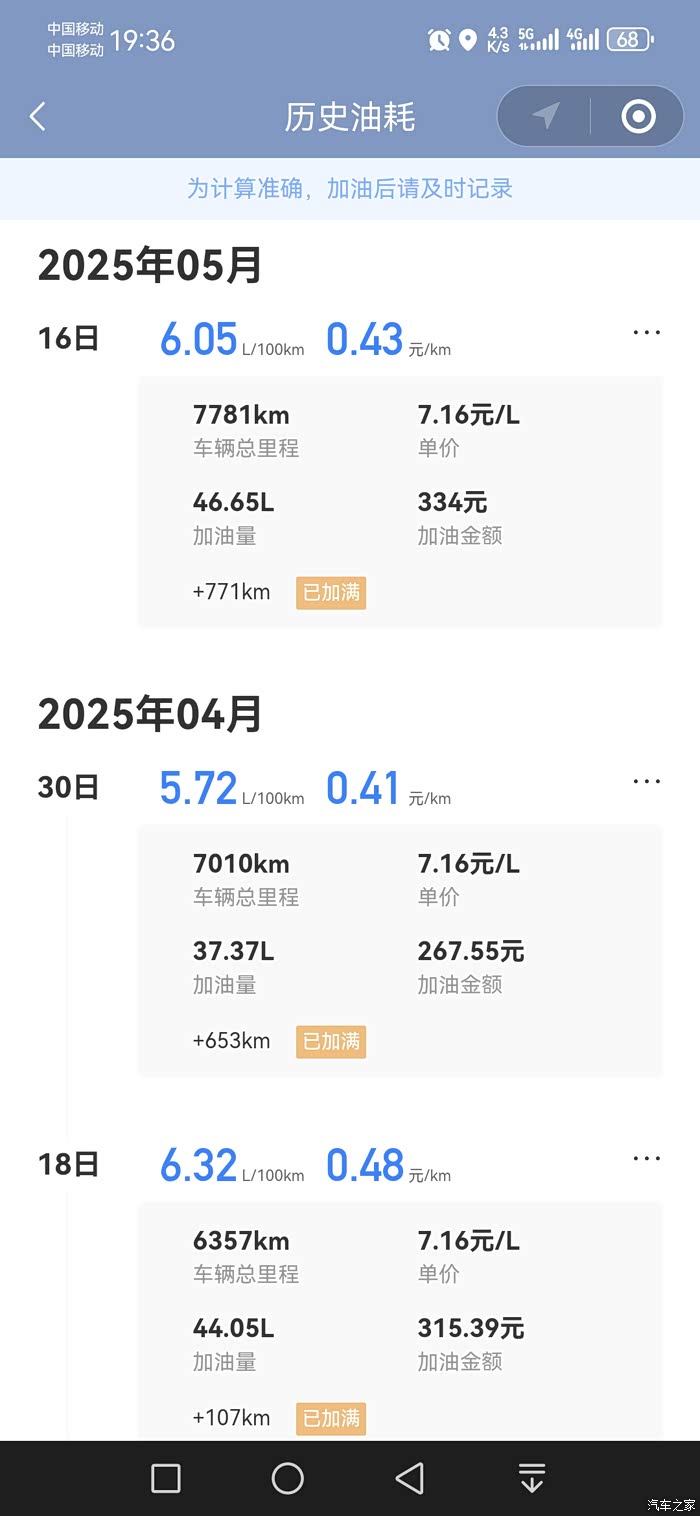Open the 7781km refuel record card
Viewport: 700px width, 1516px height.
click(400, 502)
